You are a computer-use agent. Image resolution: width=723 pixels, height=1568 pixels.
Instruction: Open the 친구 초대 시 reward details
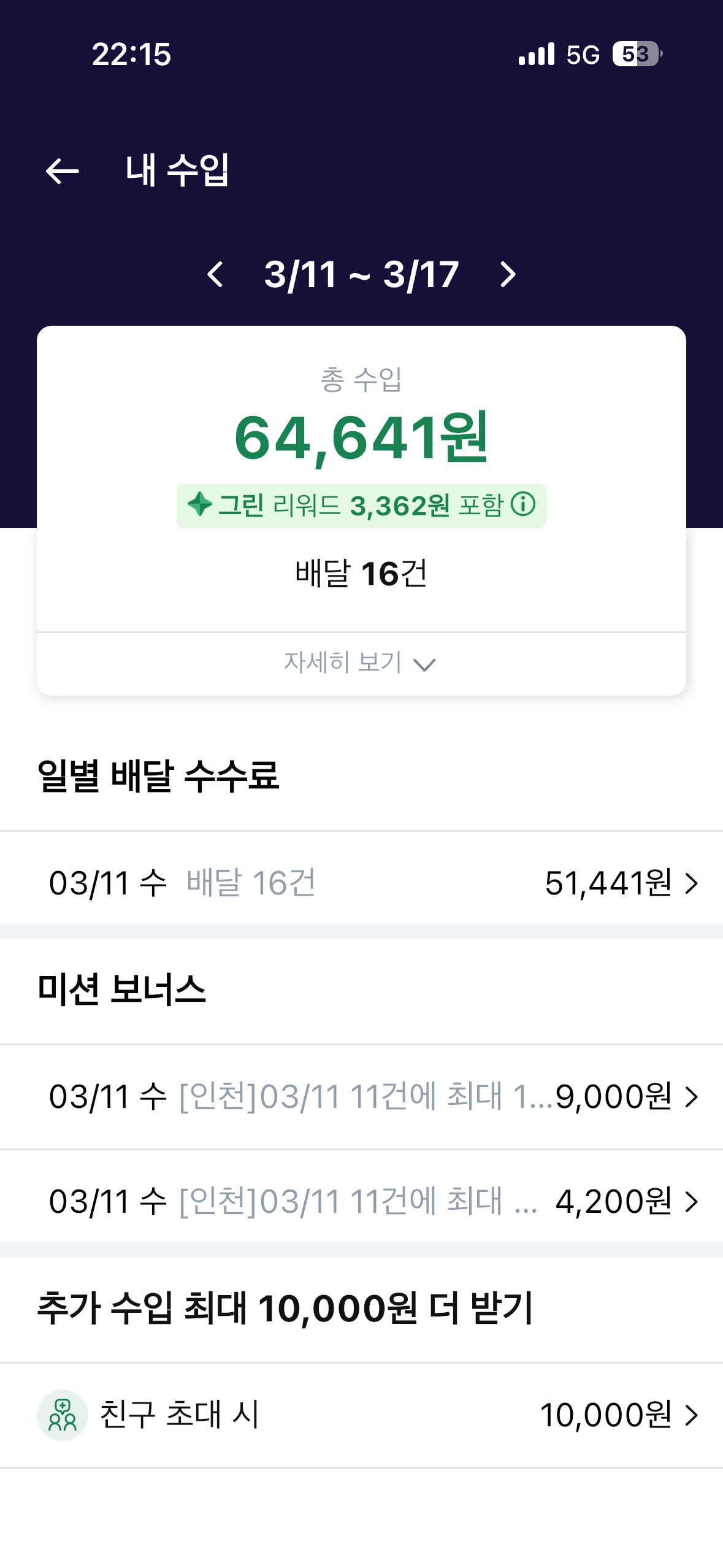pyautogui.click(x=361, y=1414)
